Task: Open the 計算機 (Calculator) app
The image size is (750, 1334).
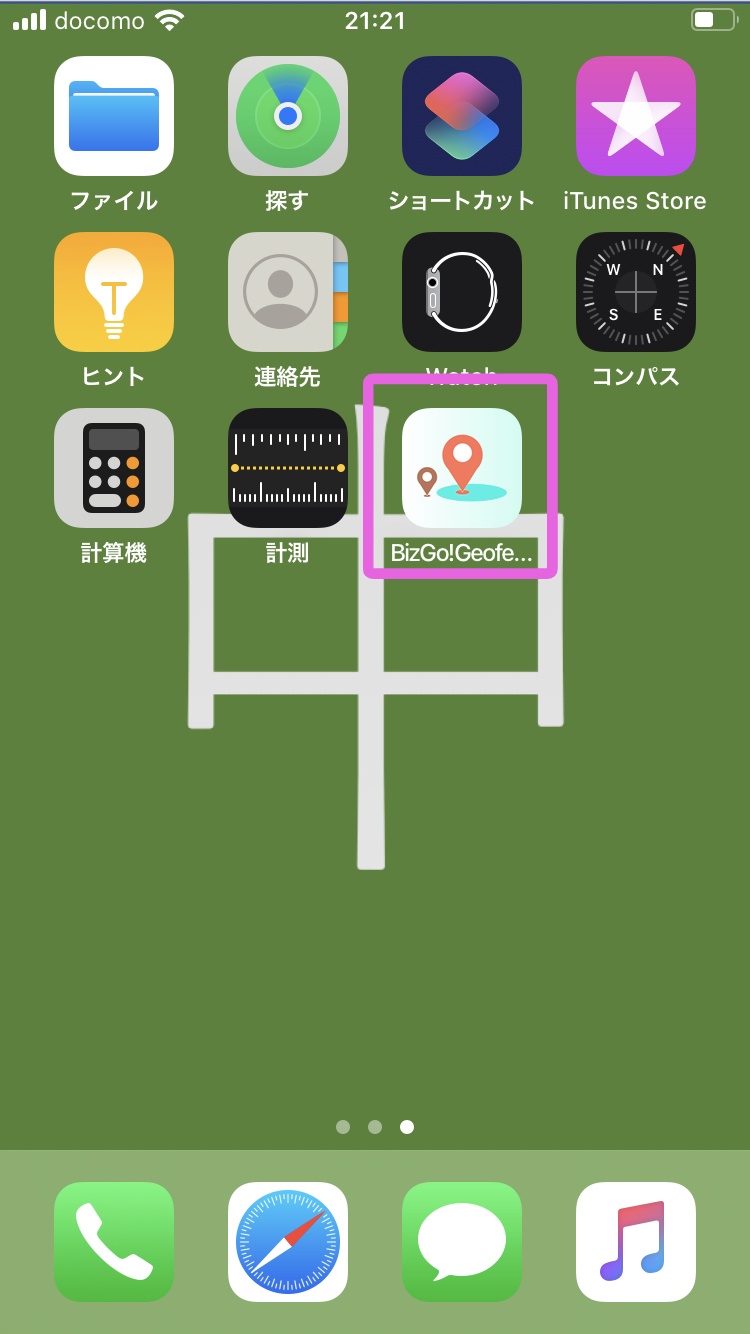Action: point(114,468)
